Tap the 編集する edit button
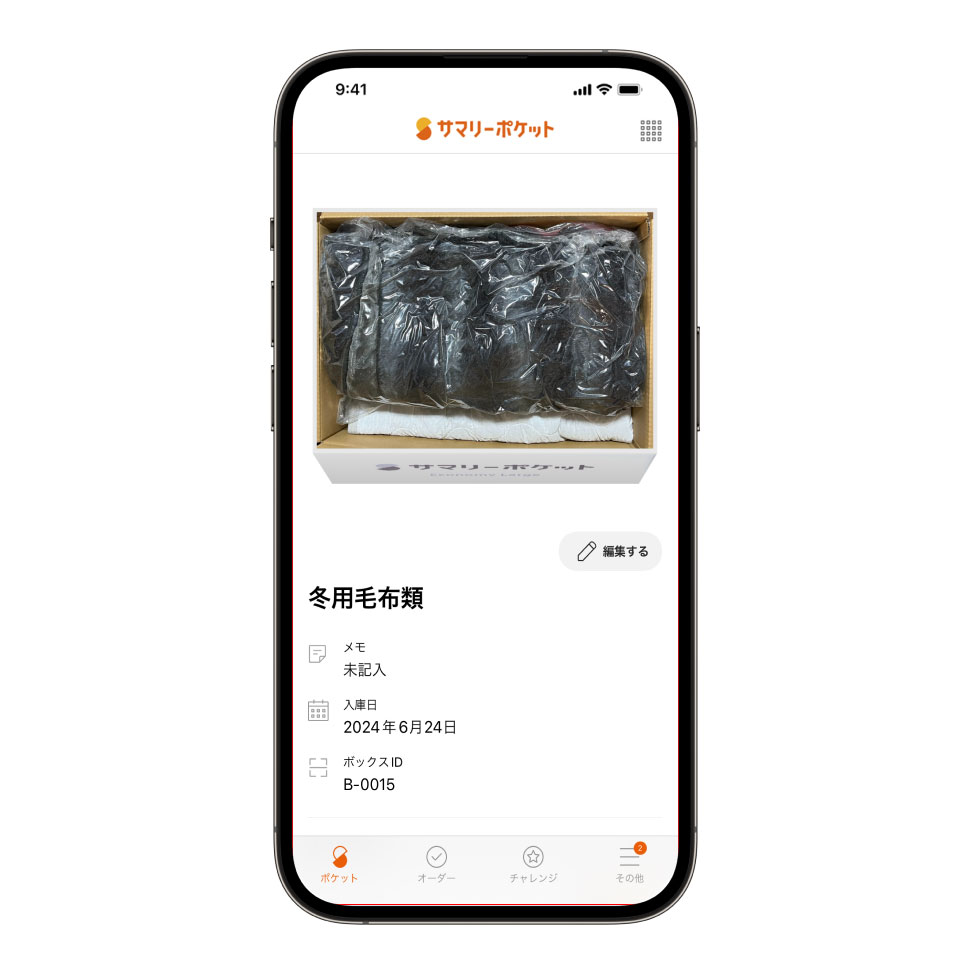This screenshot has width=970, height=970. pos(611,551)
